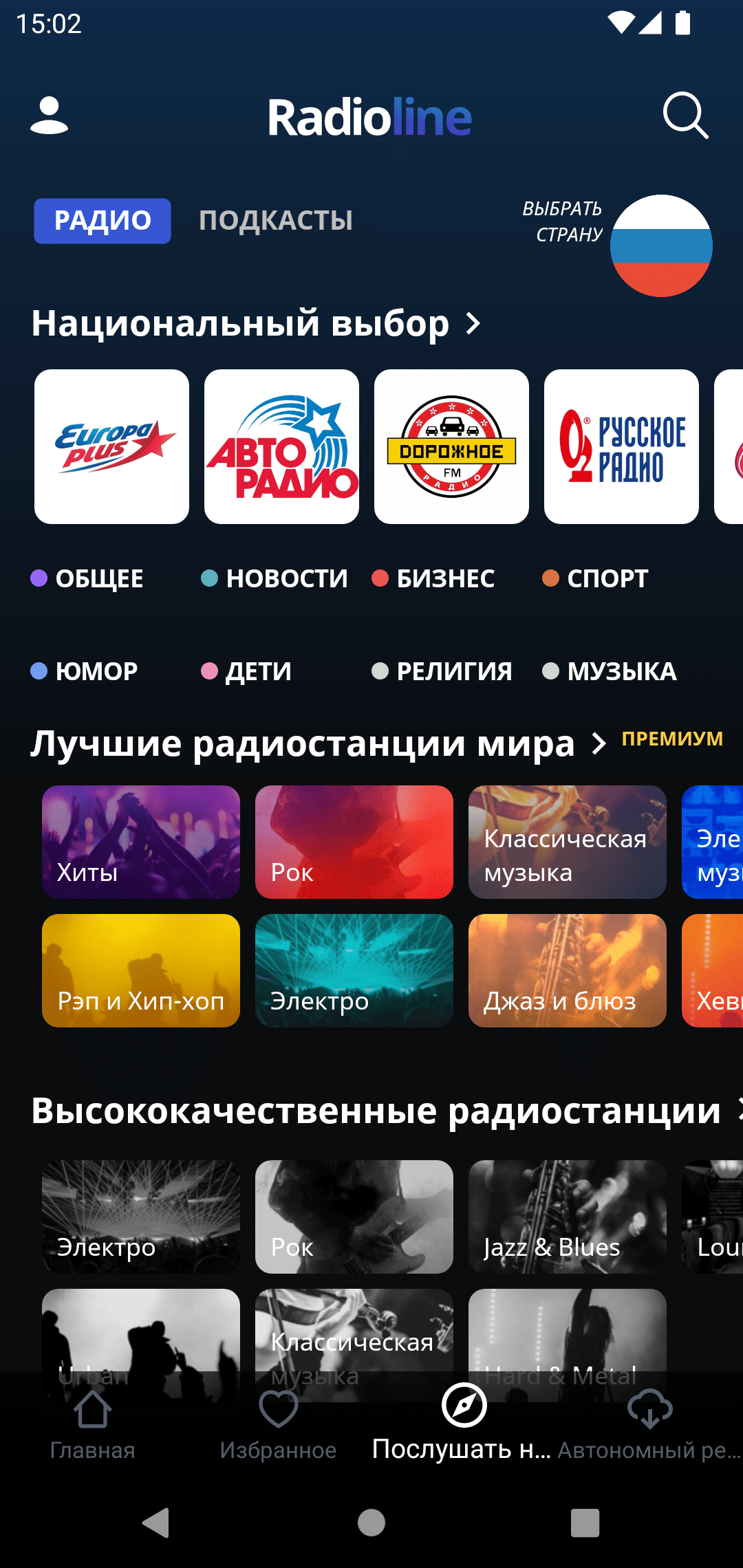Open Хиты premium genre tile
Screen dimensions: 743x1568
pyautogui.click(x=141, y=842)
